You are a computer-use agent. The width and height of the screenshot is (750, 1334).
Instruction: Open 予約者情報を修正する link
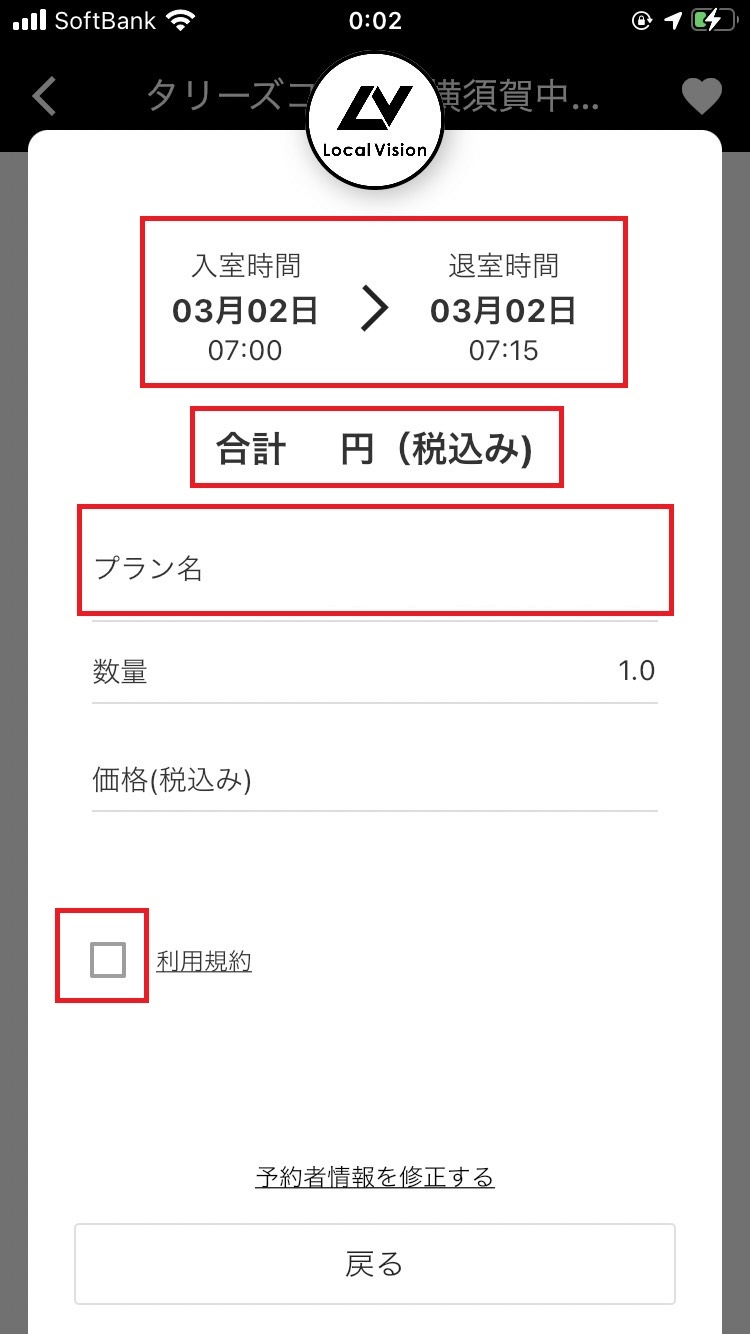(374, 1177)
